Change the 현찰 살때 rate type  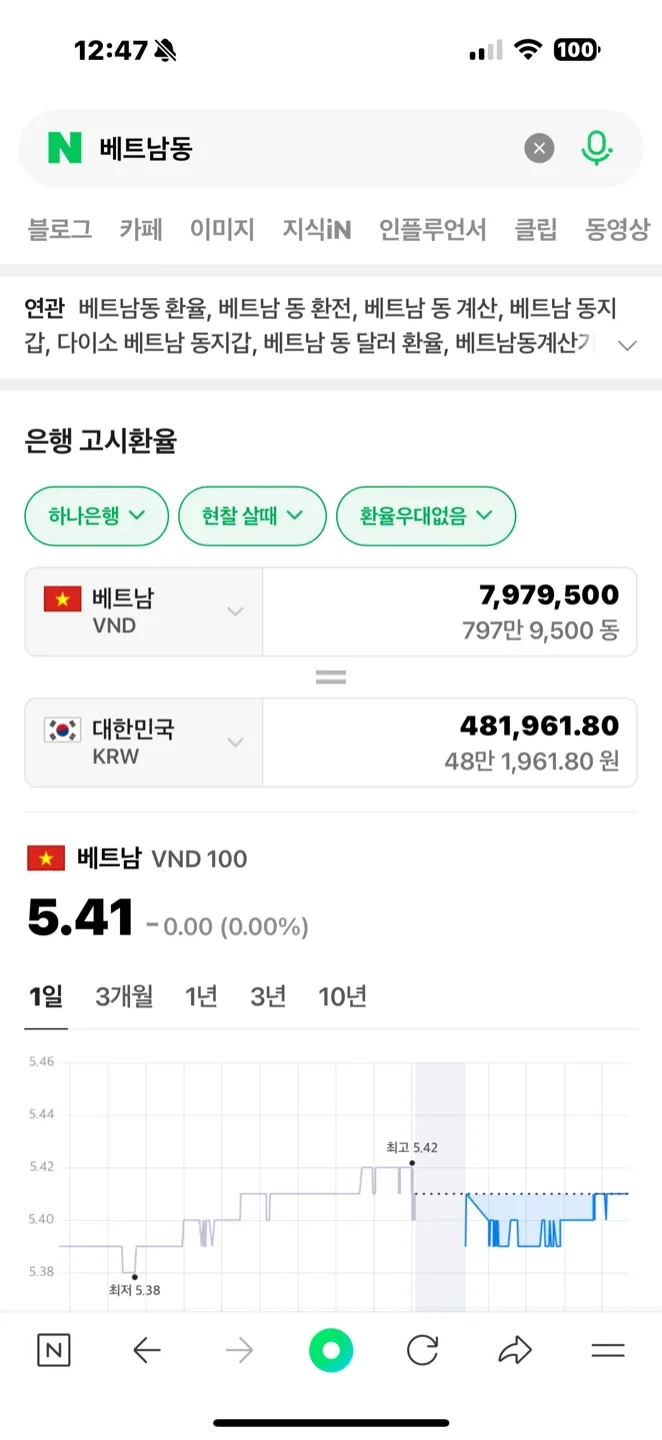(x=252, y=516)
